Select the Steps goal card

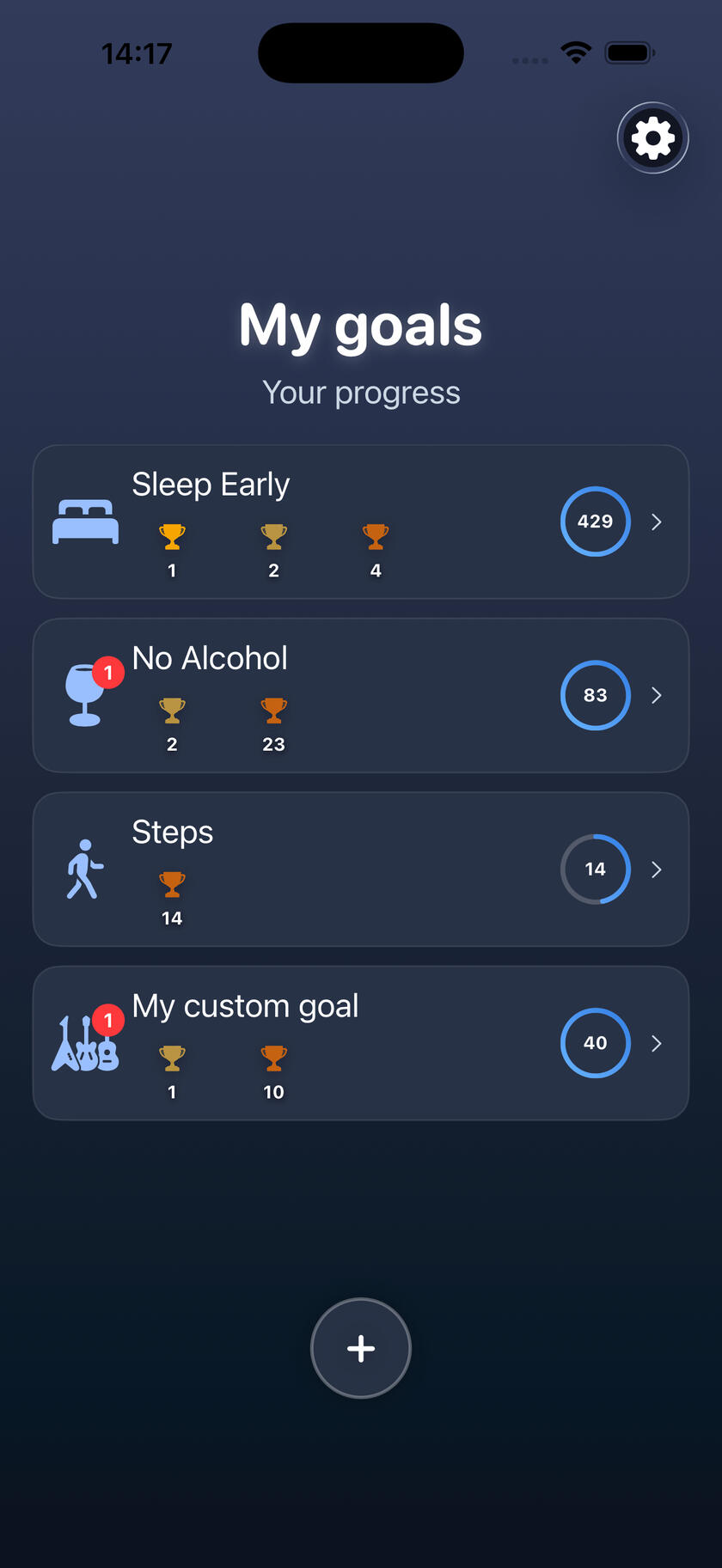pos(360,869)
